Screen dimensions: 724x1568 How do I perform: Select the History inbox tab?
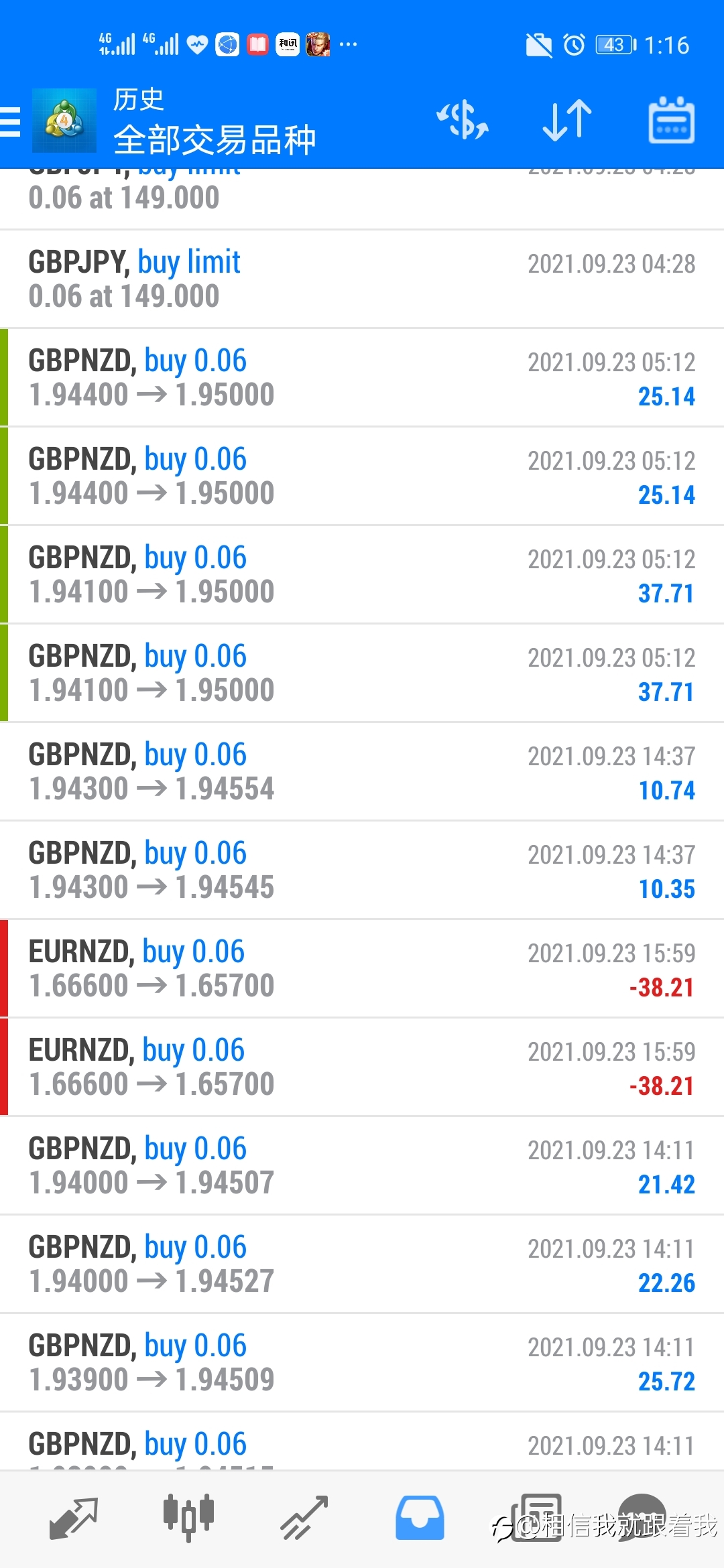[420, 1518]
